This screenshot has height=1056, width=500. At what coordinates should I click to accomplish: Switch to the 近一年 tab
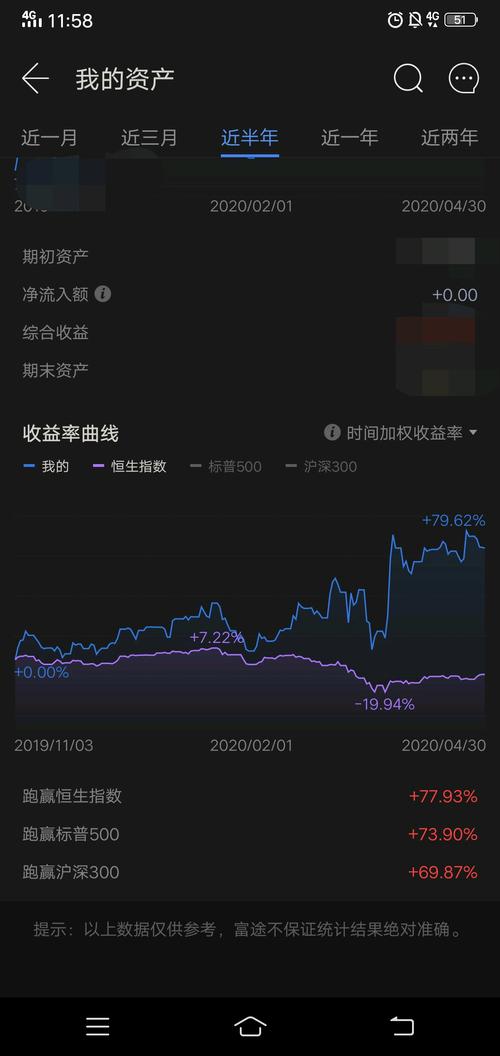point(349,137)
